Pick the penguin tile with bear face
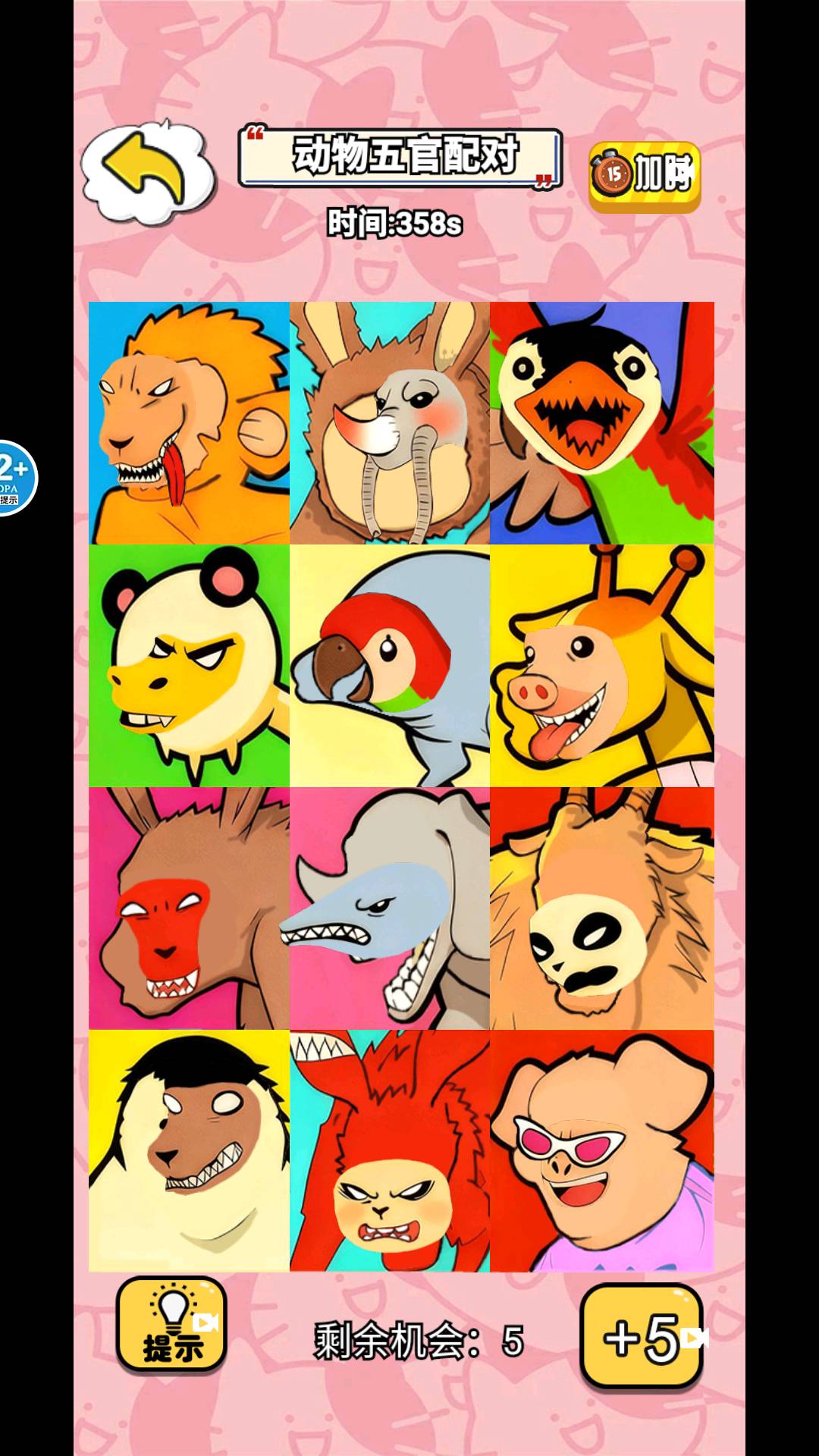 (189, 1150)
